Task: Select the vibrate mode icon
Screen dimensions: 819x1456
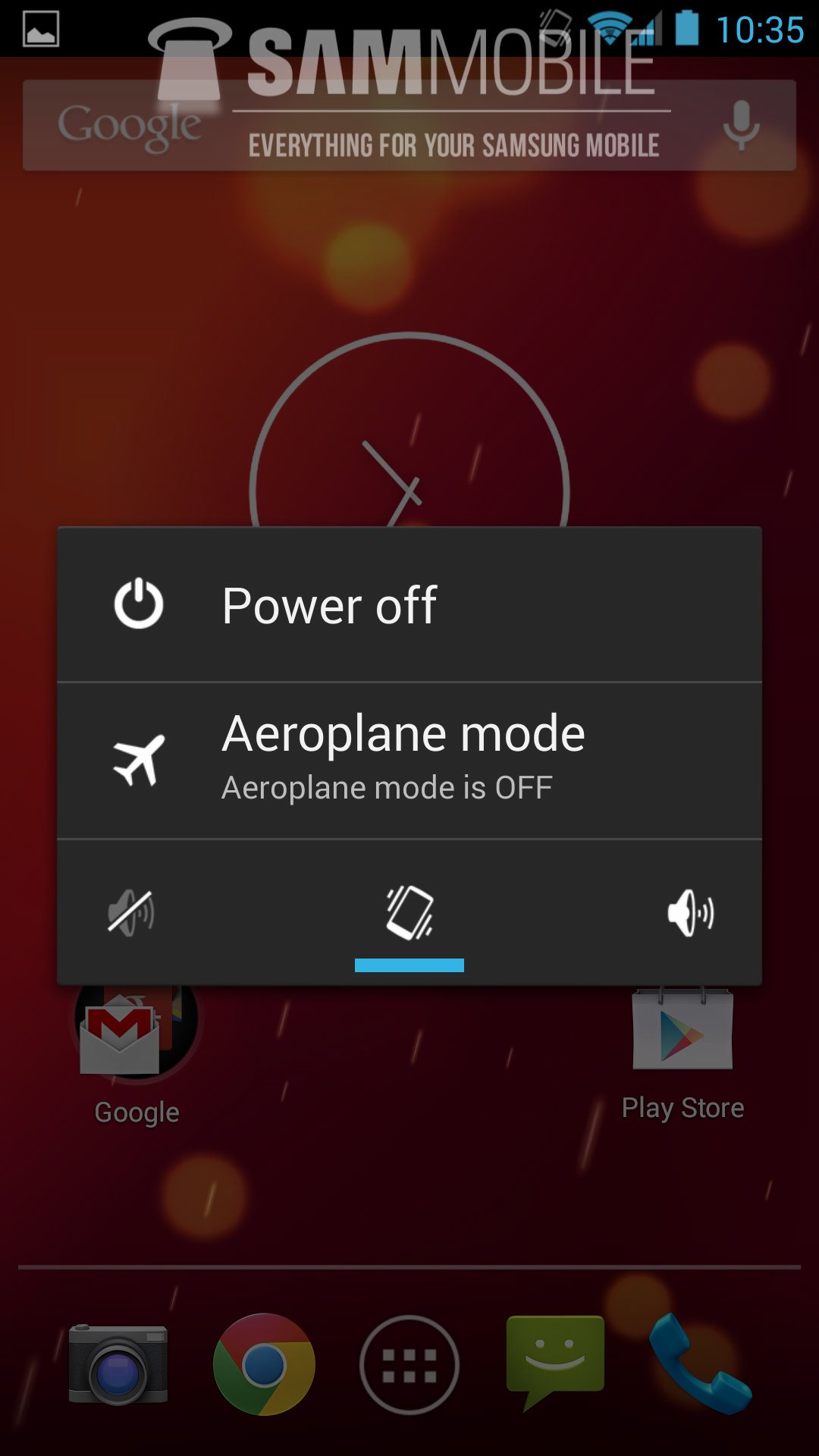Action: coord(409,913)
